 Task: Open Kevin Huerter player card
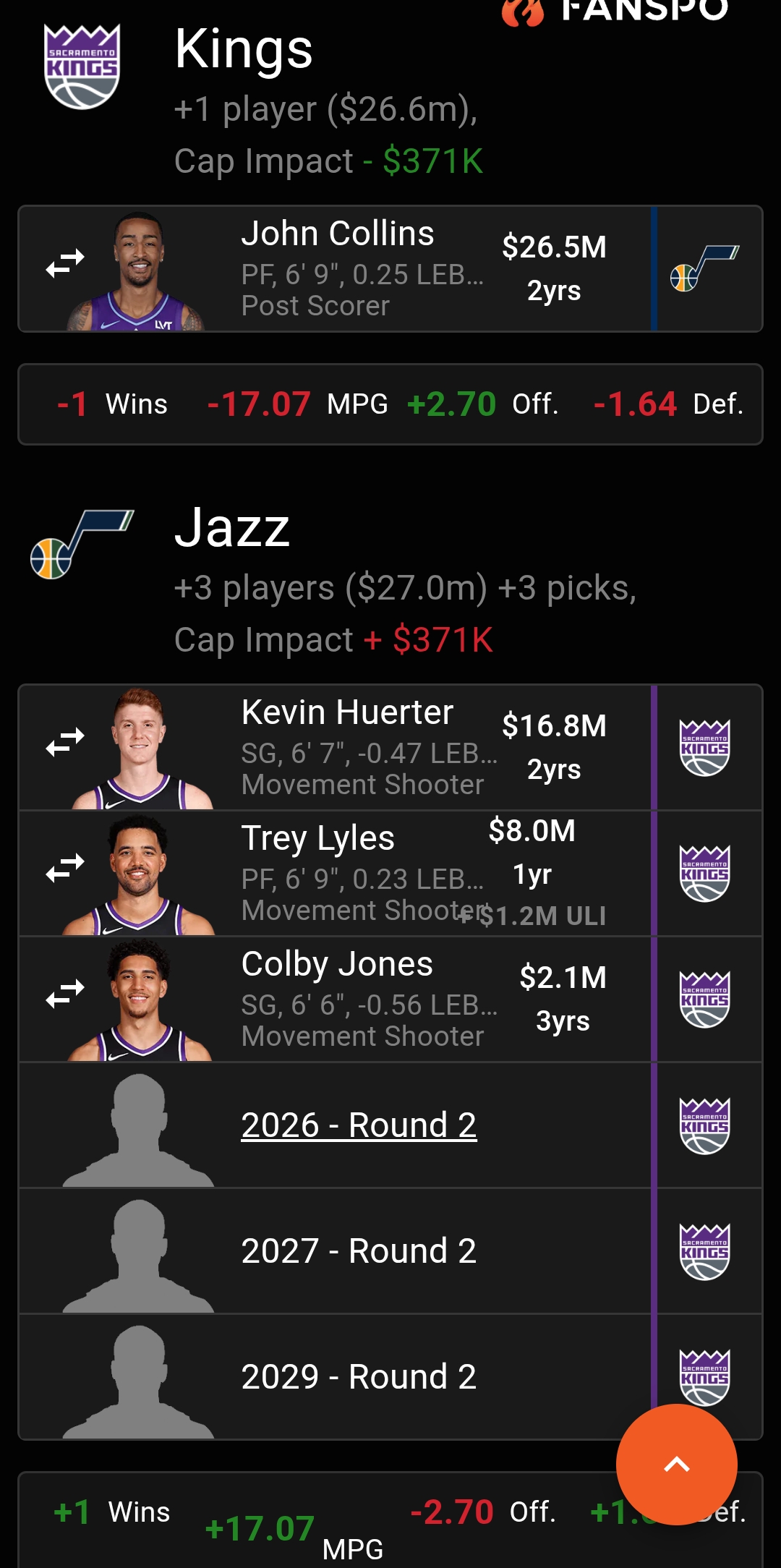[x=347, y=713]
